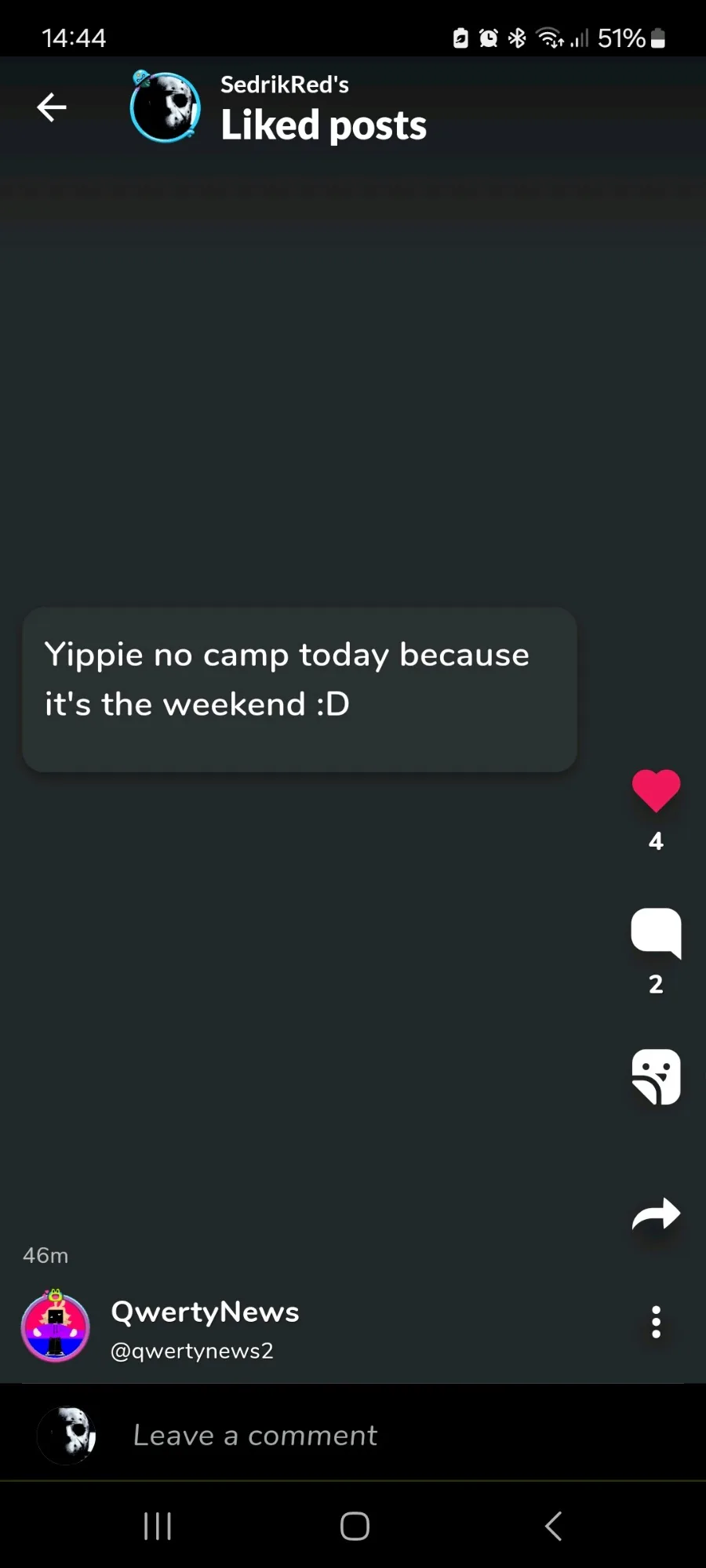Open the comments bubble icon

[x=657, y=933]
